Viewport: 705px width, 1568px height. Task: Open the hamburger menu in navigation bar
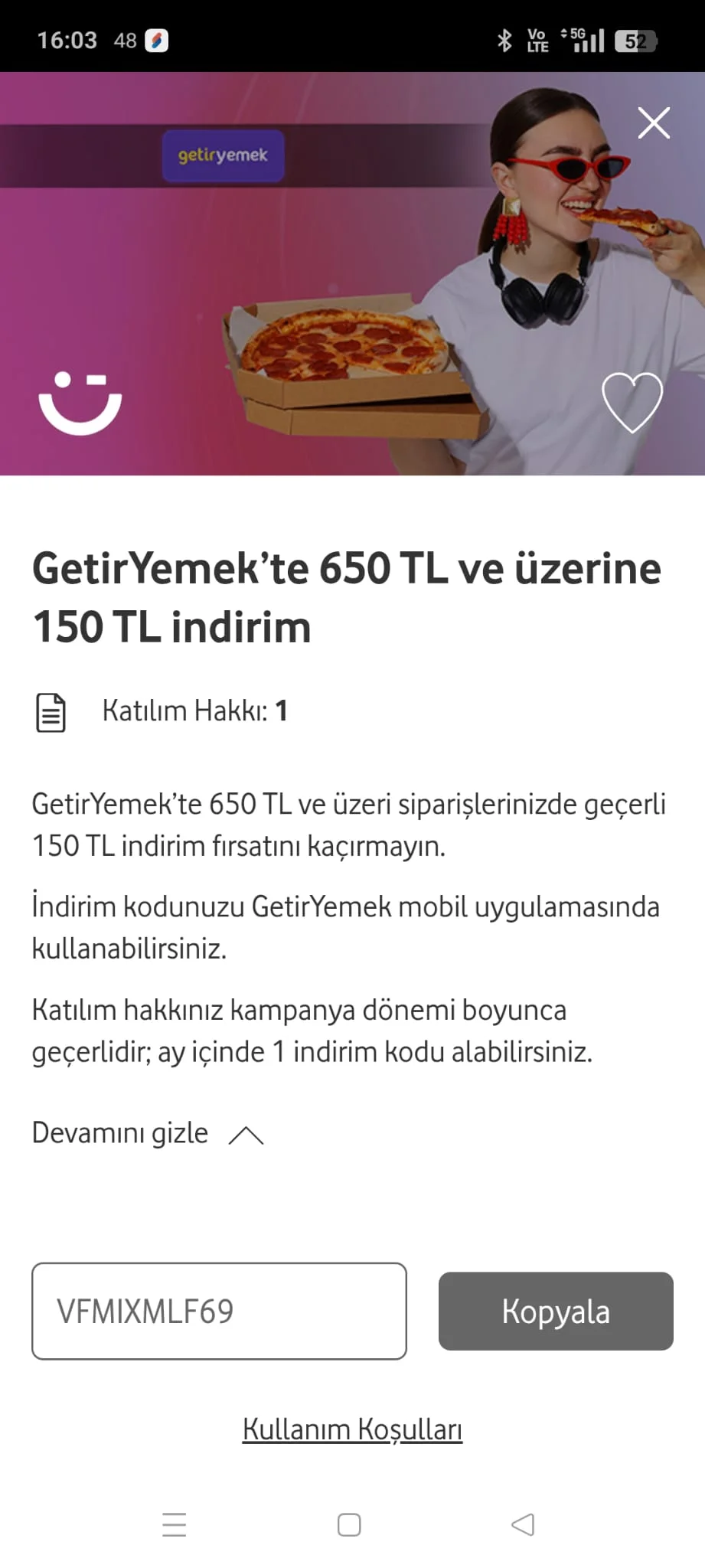pyautogui.click(x=175, y=1525)
